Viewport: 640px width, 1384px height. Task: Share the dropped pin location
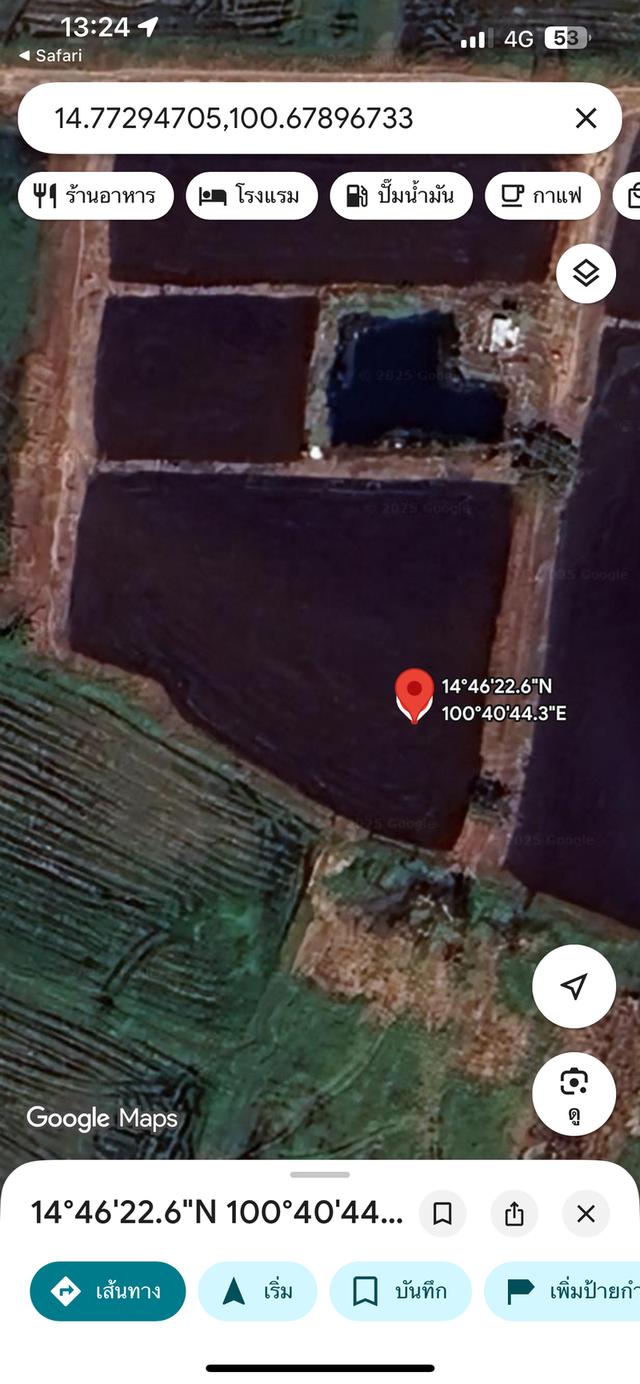514,1214
